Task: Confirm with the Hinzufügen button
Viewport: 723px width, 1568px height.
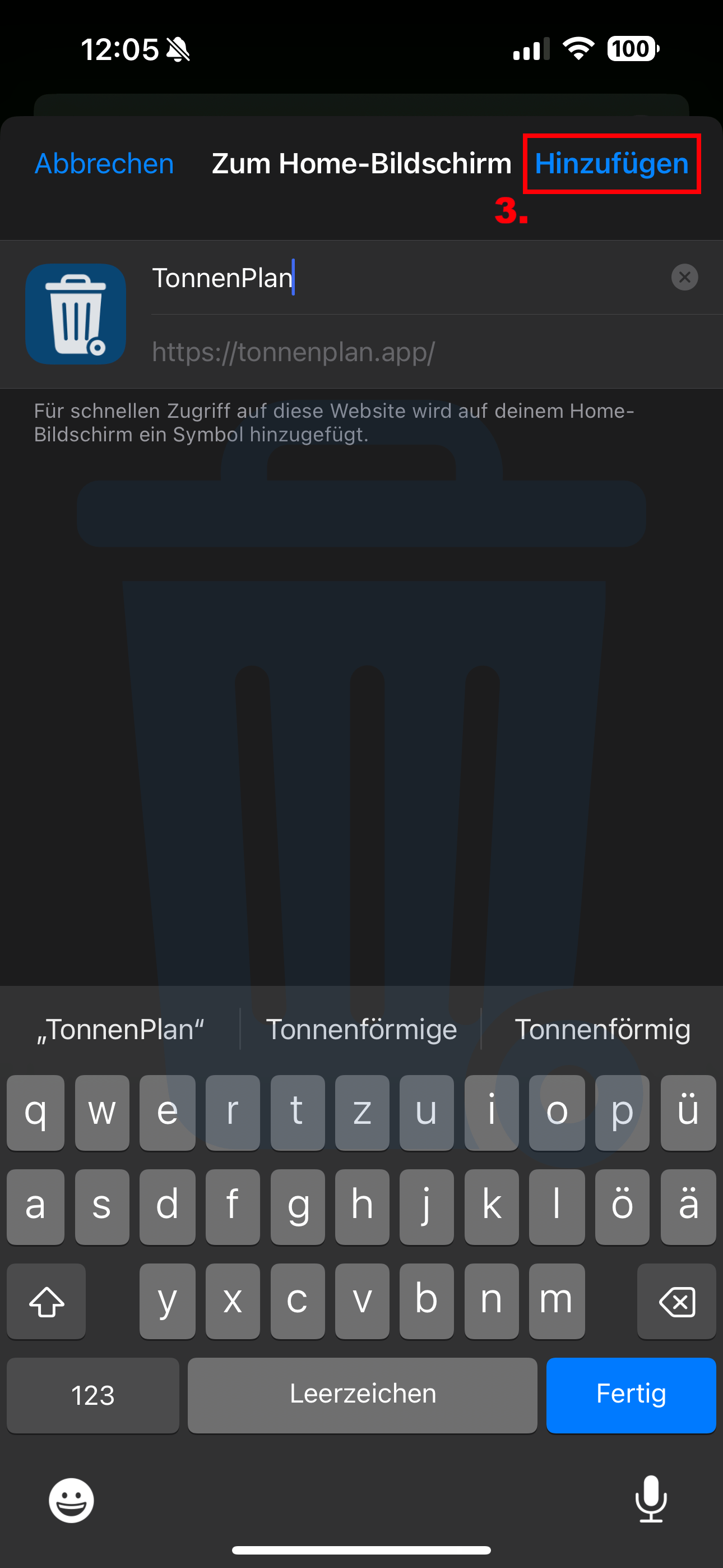Action: click(611, 163)
